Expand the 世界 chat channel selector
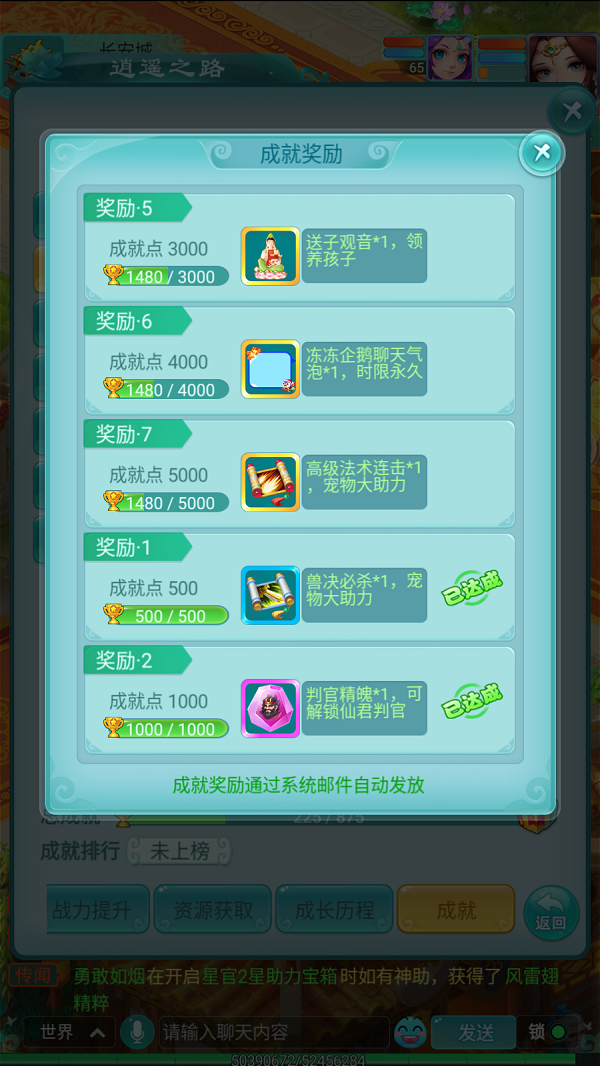The width and height of the screenshot is (600, 1066). (68, 1032)
